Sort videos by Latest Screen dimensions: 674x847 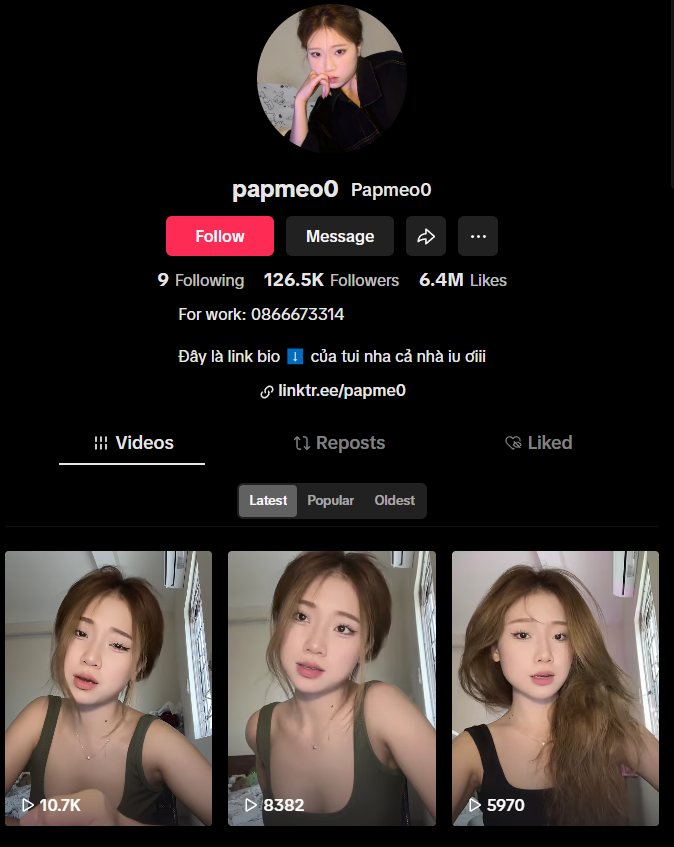(x=268, y=500)
